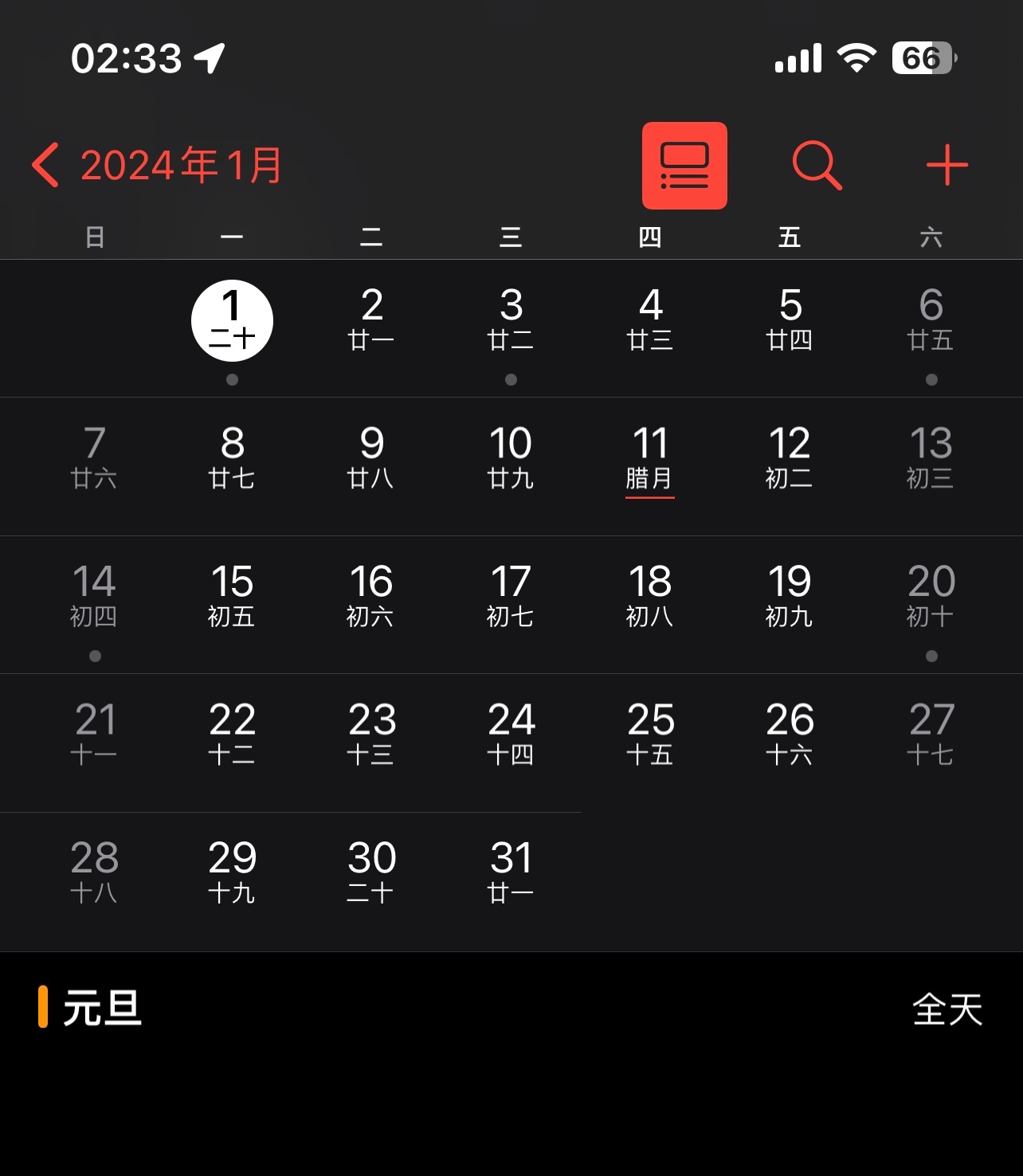Image resolution: width=1023 pixels, height=1176 pixels.
Task: Choose January 28
Action: pyautogui.click(x=94, y=872)
